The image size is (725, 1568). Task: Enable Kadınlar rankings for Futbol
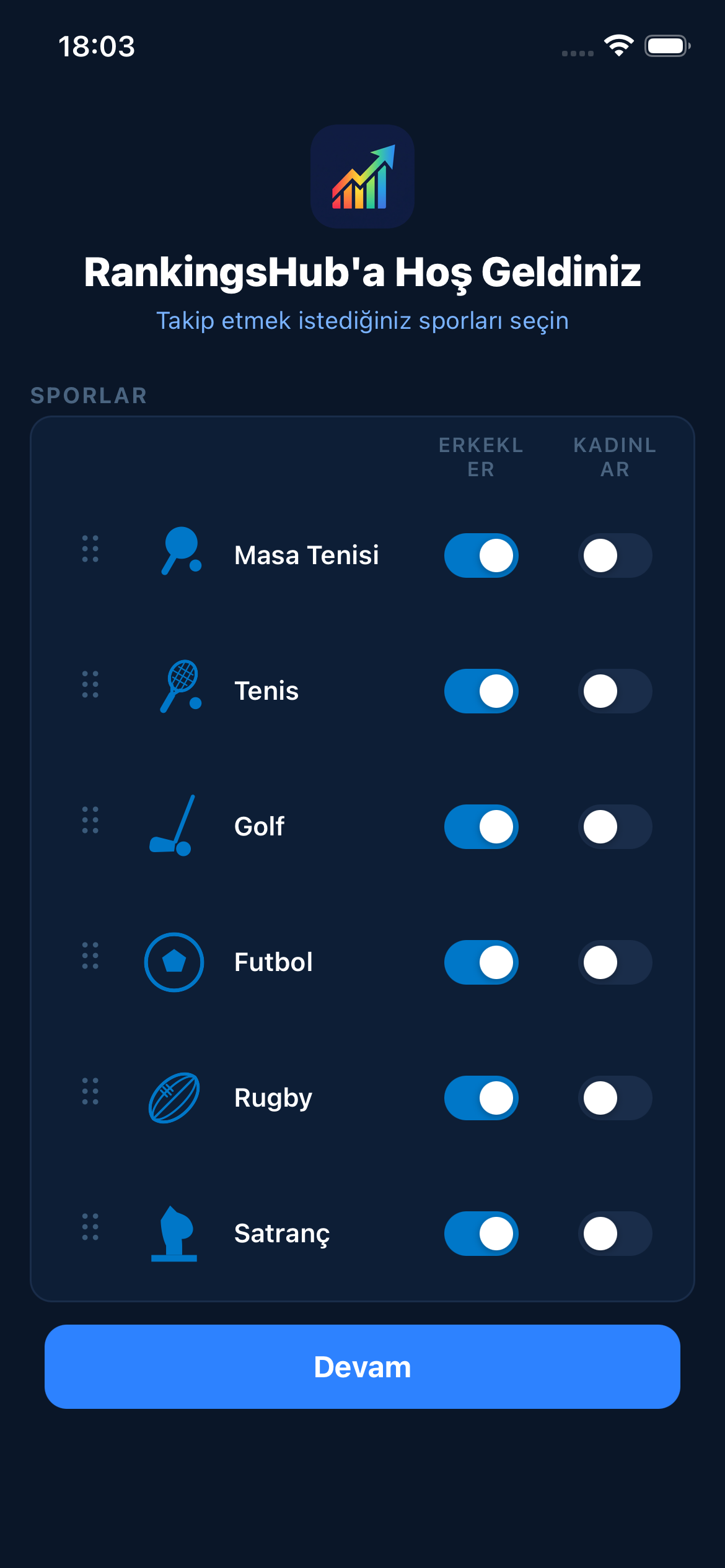tap(615, 962)
